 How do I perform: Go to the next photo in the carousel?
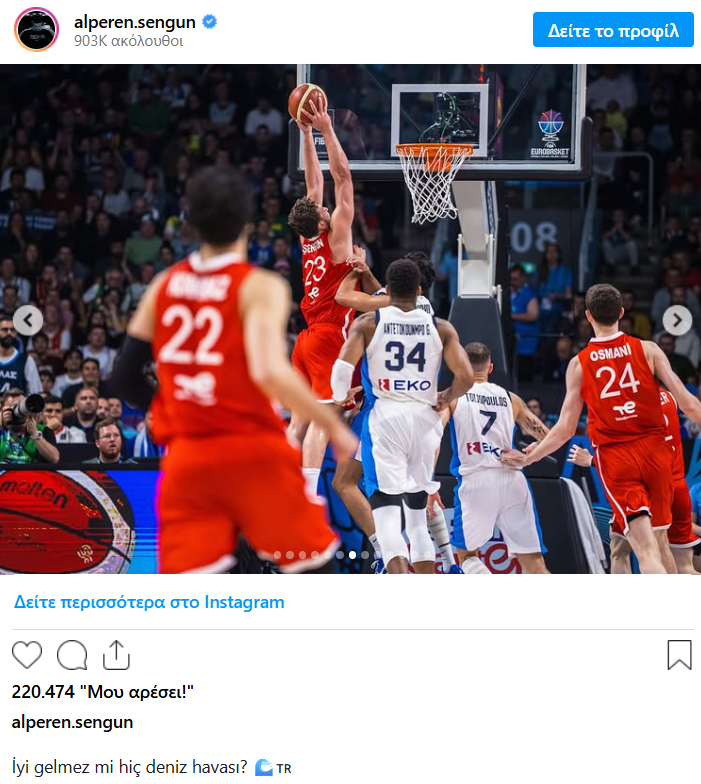678,320
